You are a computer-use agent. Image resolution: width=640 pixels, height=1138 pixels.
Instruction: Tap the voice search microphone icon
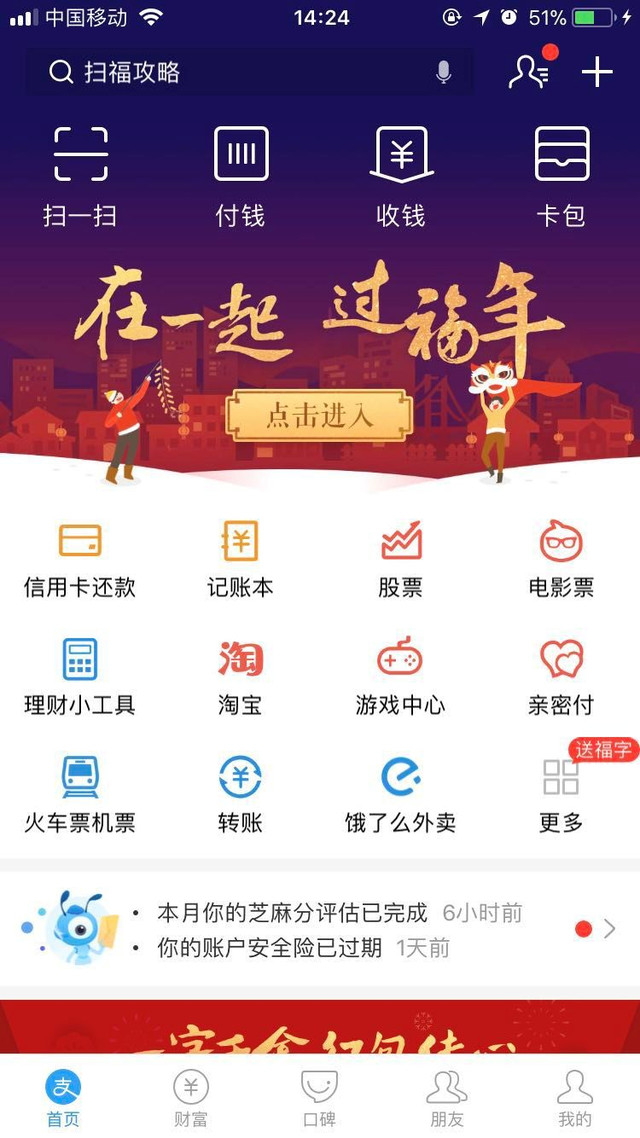coord(443,72)
